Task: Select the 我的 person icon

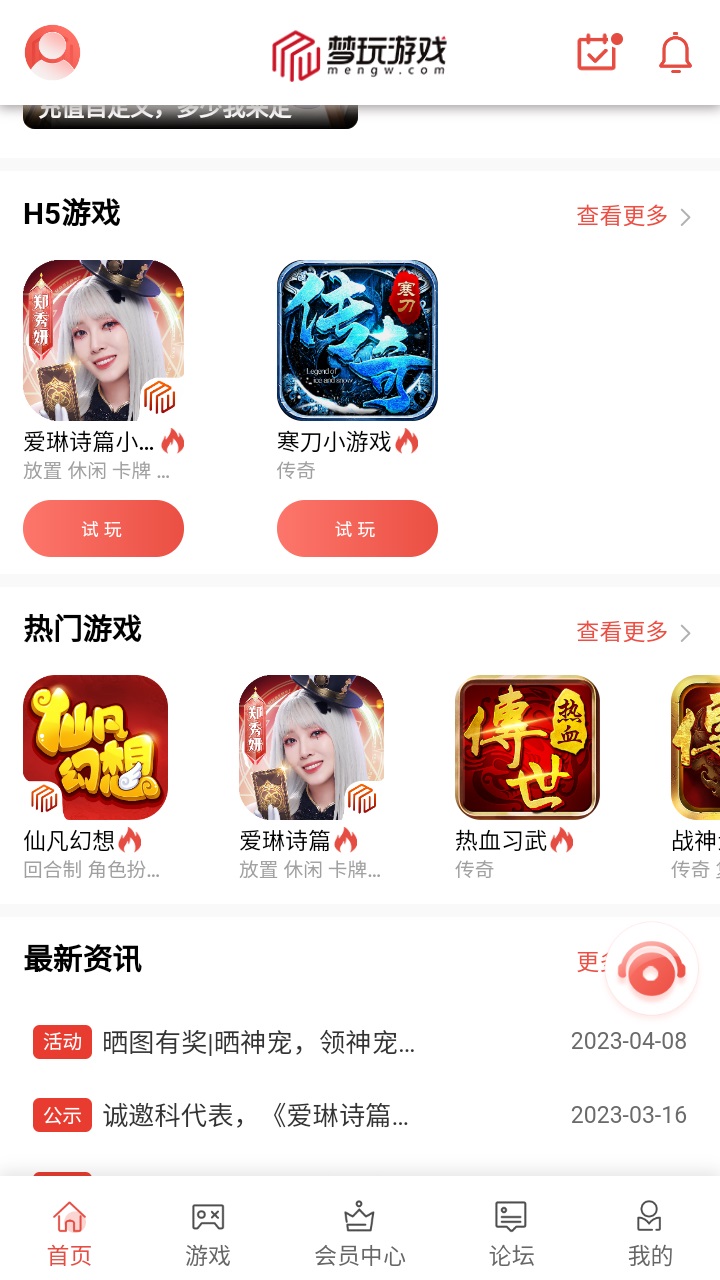Action: pyautogui.click(x=649, y=1217)
